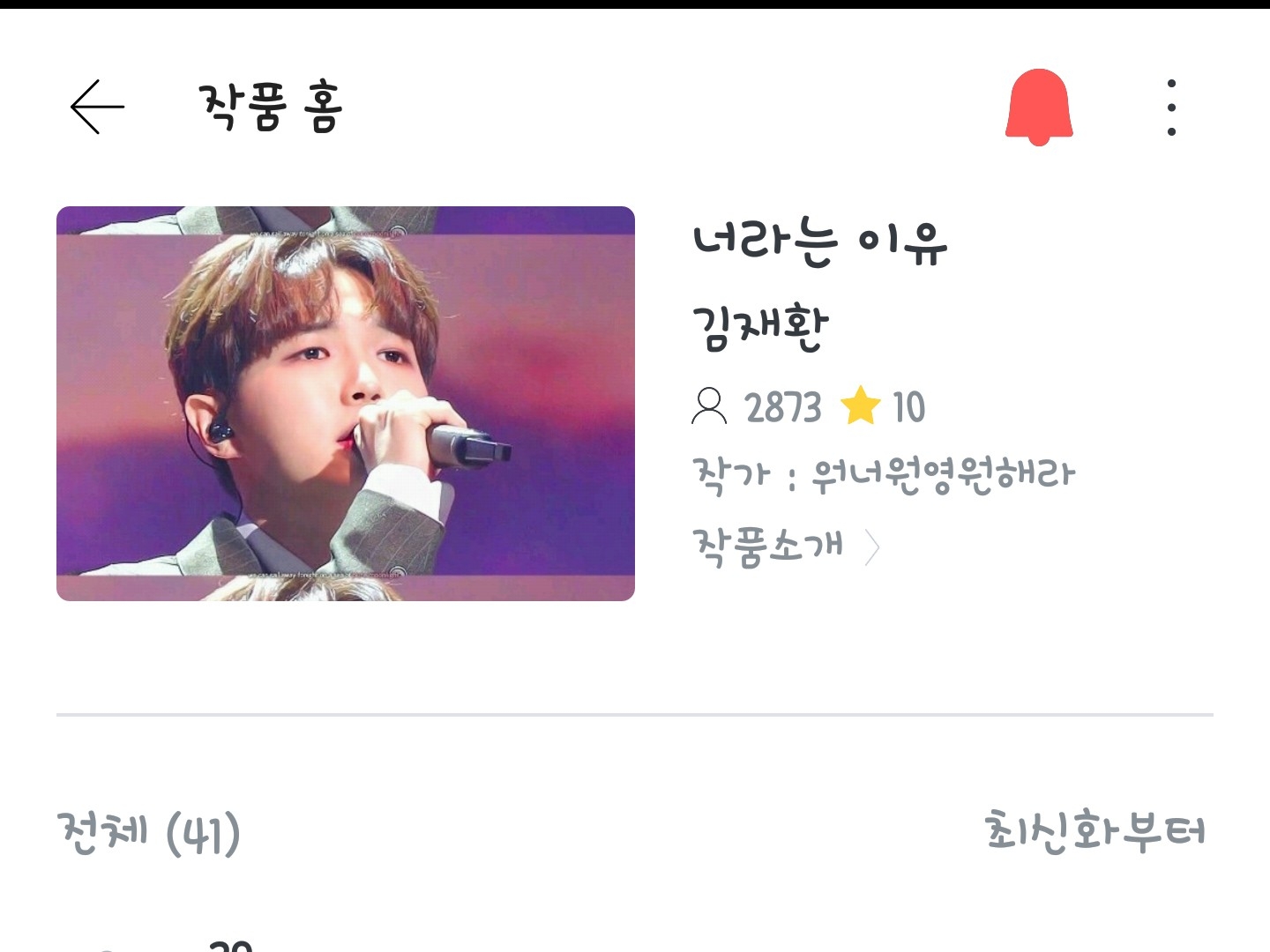The height and width of the screenshot is (952, 1270).
Task: Open the three-dot overflow menu
Action: point(1171,108)
